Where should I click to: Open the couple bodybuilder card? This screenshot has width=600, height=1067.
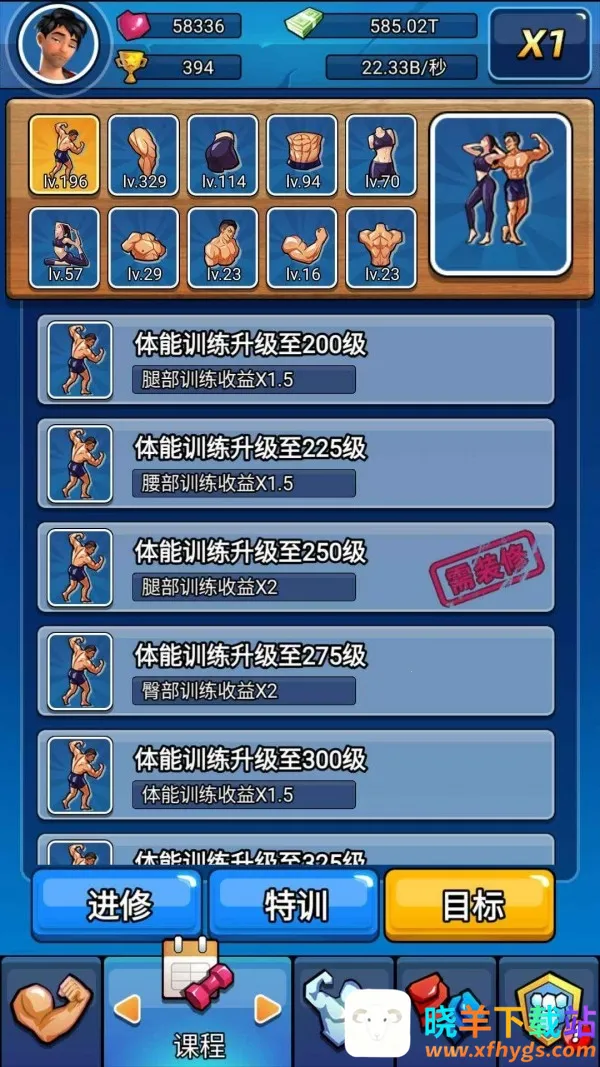[x=500, y=193]
